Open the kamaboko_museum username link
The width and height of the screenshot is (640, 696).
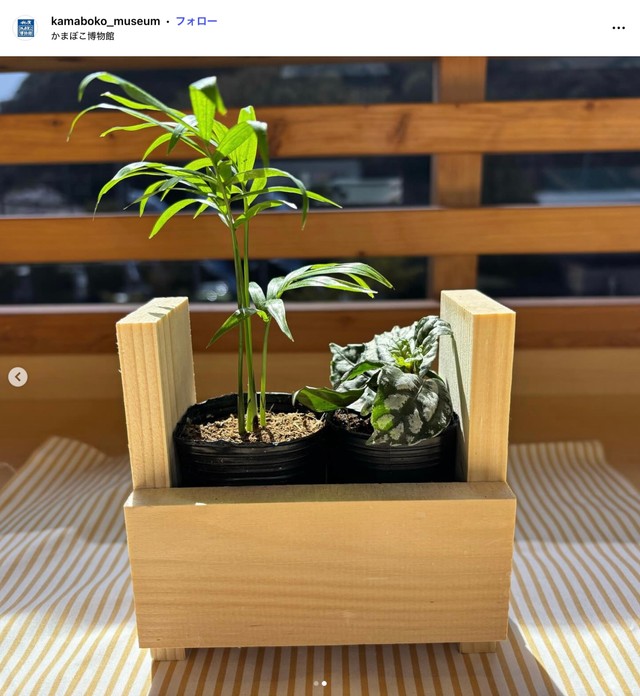105,21
